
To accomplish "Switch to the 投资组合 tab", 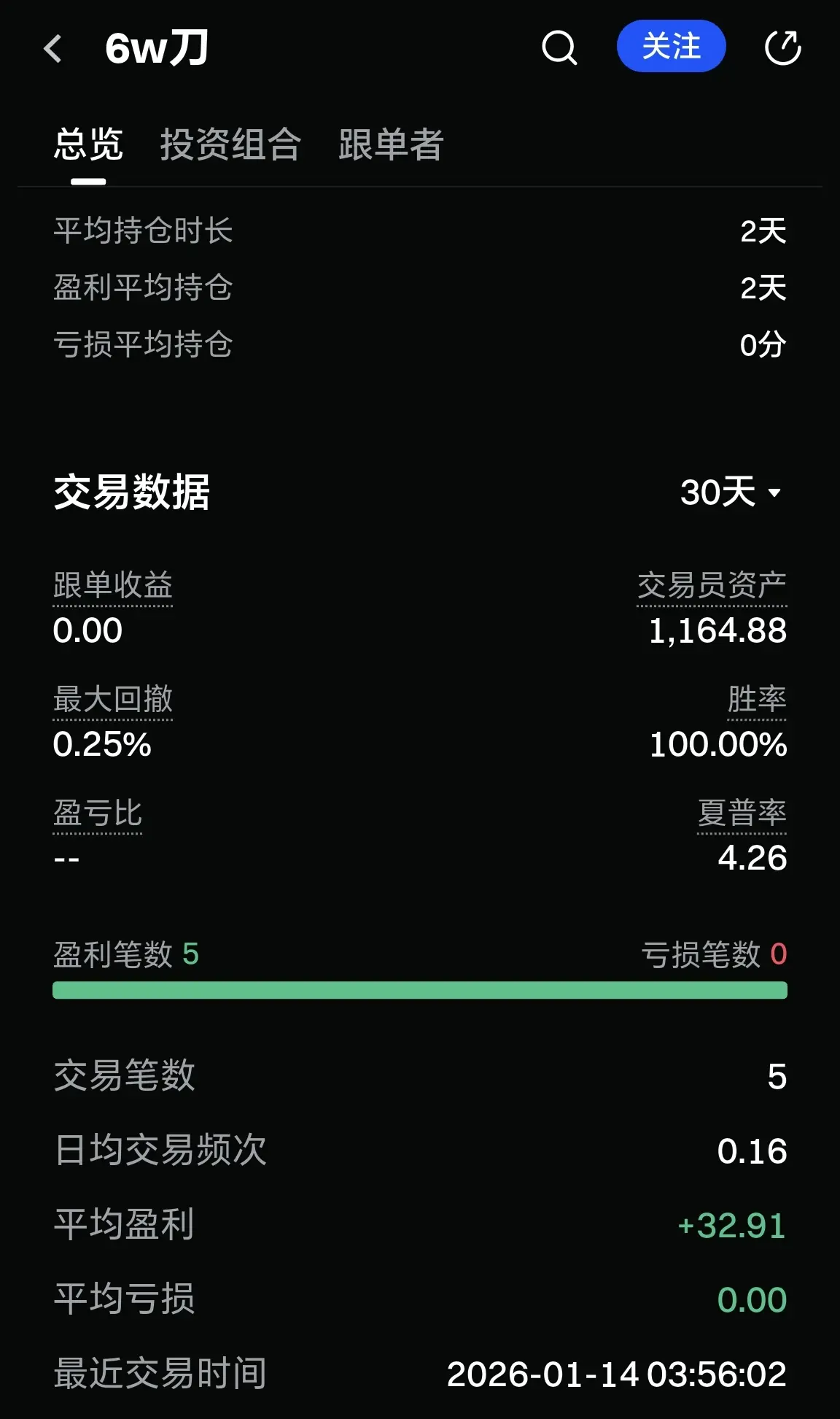I will pos(230,145).
